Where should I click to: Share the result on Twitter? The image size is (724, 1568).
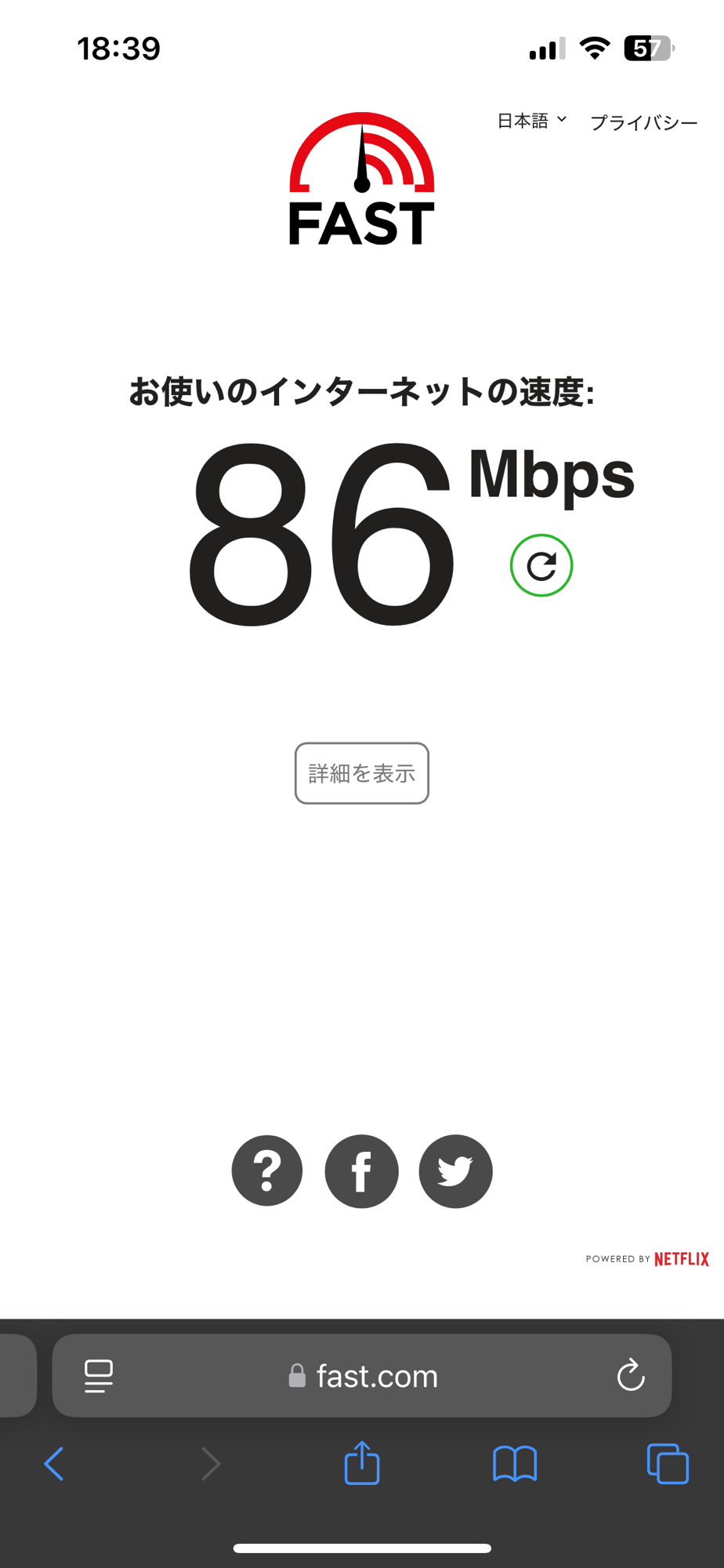455,1171
